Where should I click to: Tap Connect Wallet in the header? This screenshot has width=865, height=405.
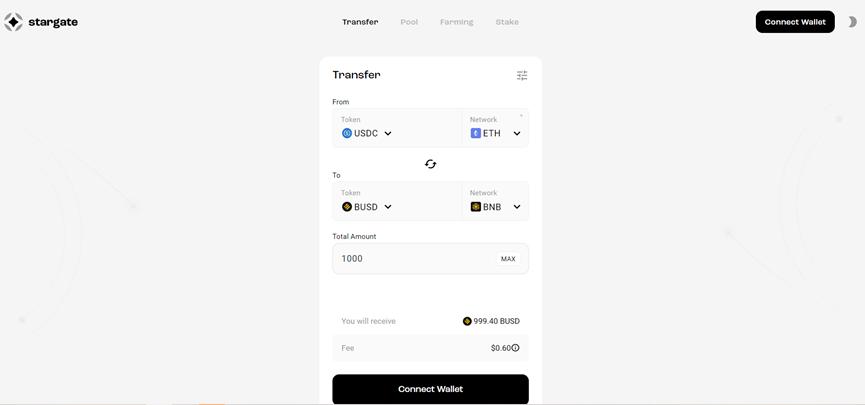coord(795,22)
